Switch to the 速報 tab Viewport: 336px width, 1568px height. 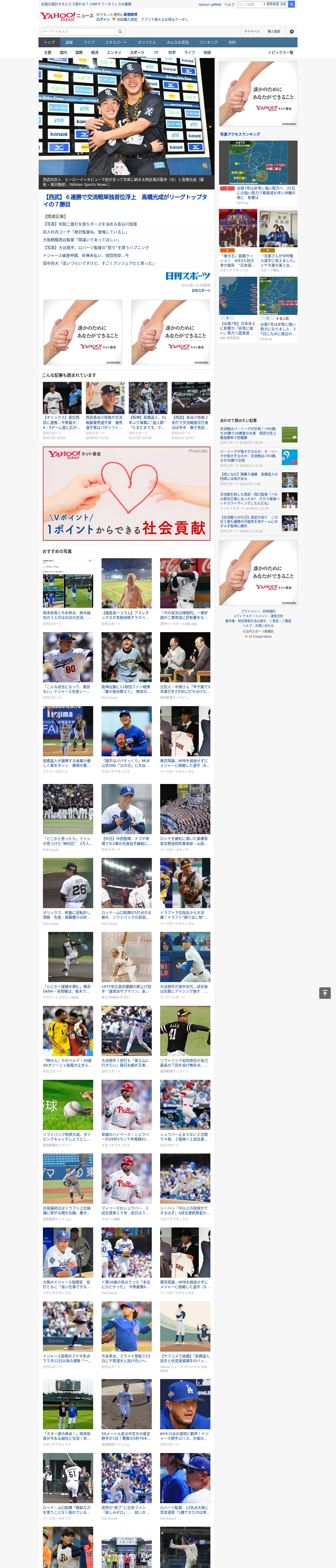point(69,43)
